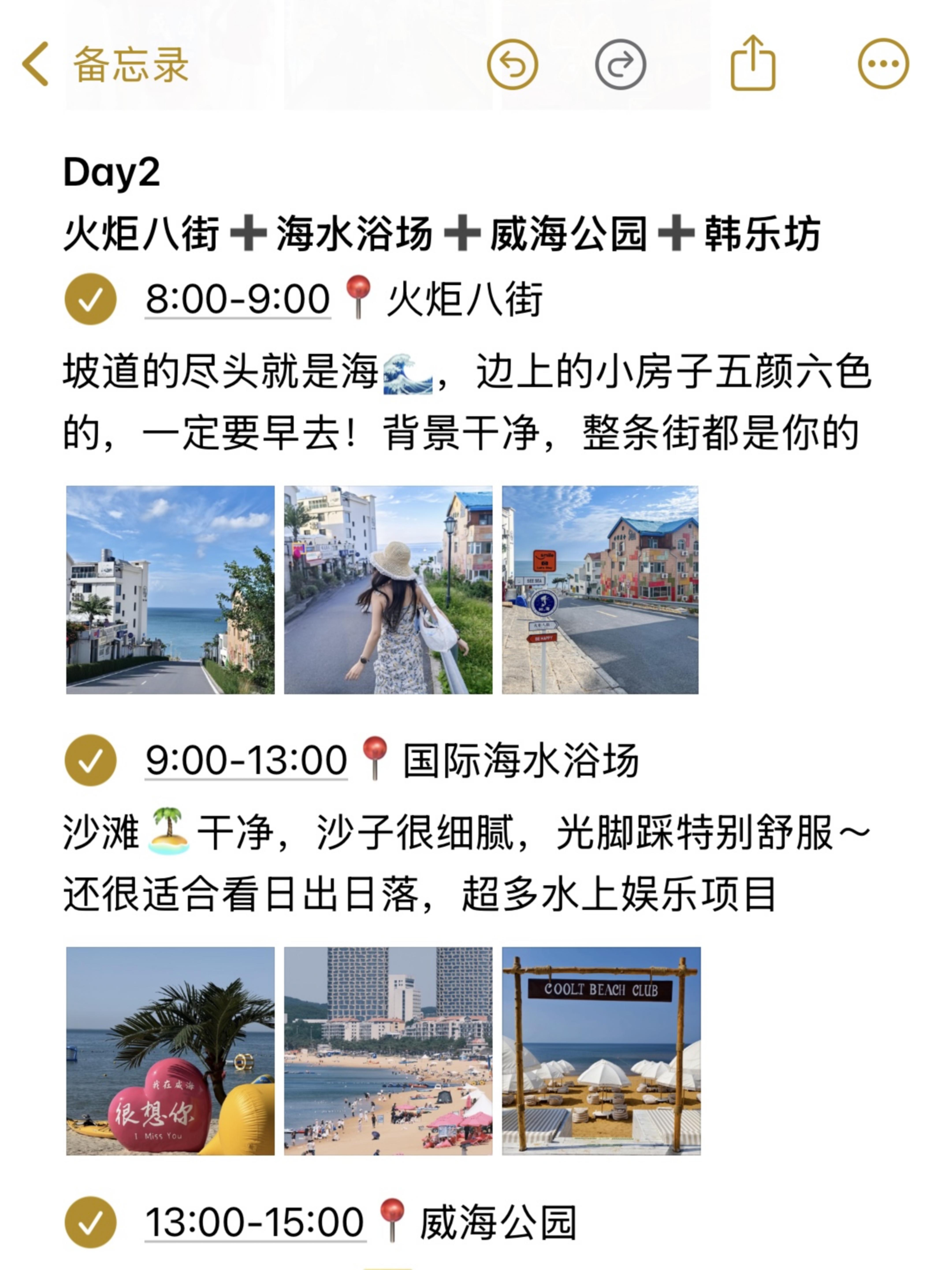Tap the underlined 9:00-13:00 time
Viewport: 952px width, 1270px height.
246,760
